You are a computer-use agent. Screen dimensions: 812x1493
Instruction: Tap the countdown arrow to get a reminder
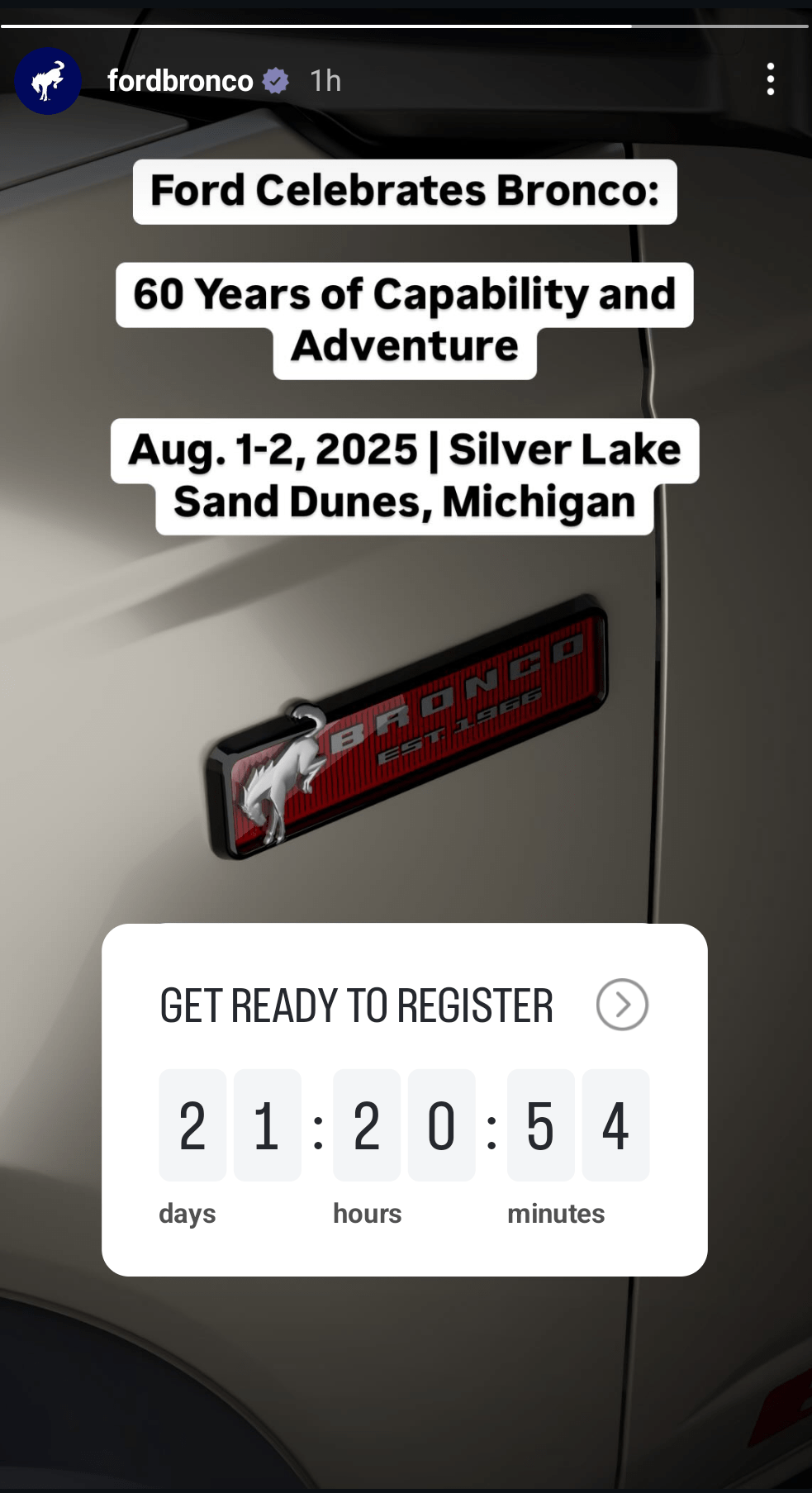tap(622, 1005)
